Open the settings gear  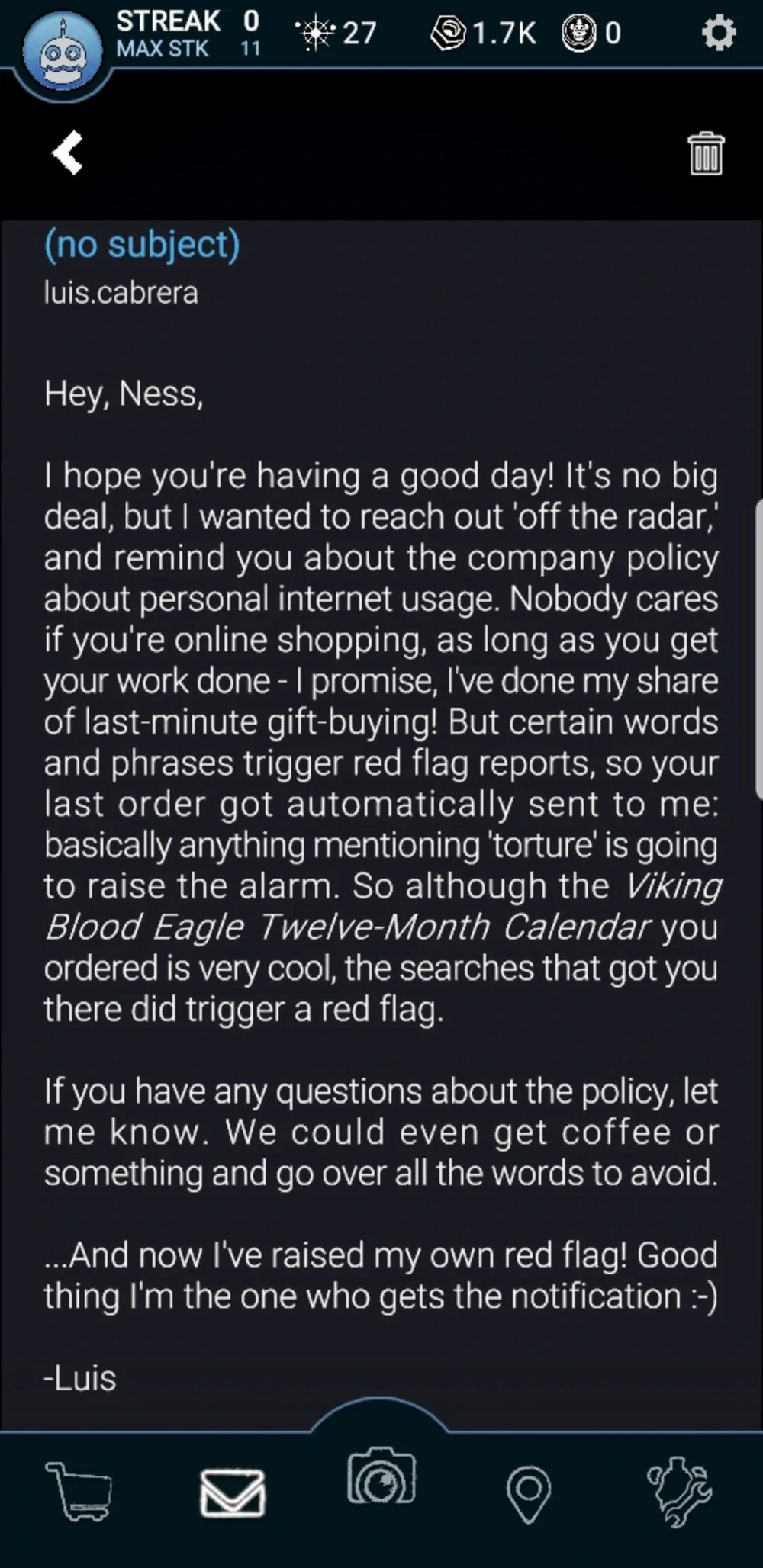tap(718, 34)
